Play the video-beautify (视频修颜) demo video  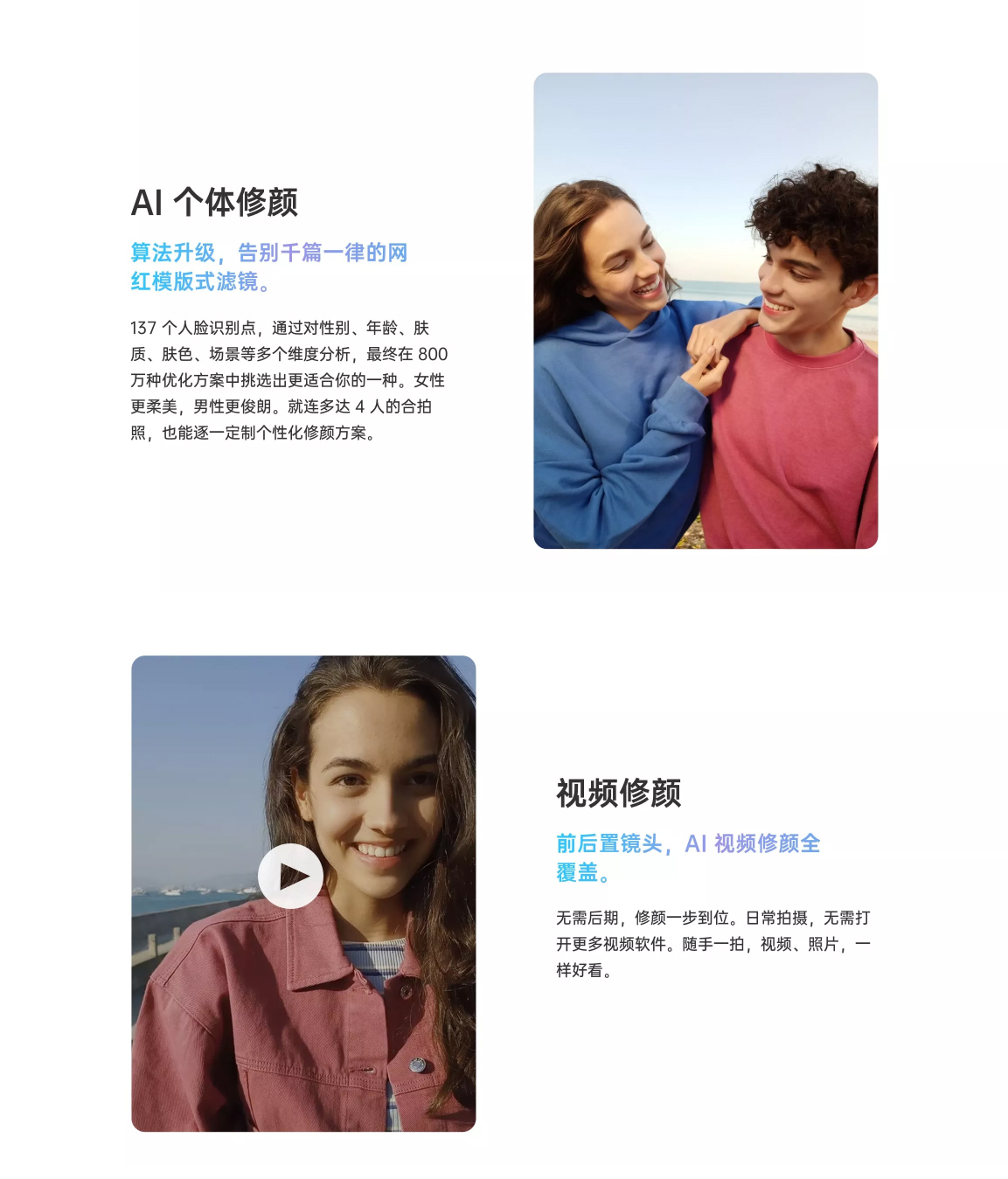click(x=290, y=876)
